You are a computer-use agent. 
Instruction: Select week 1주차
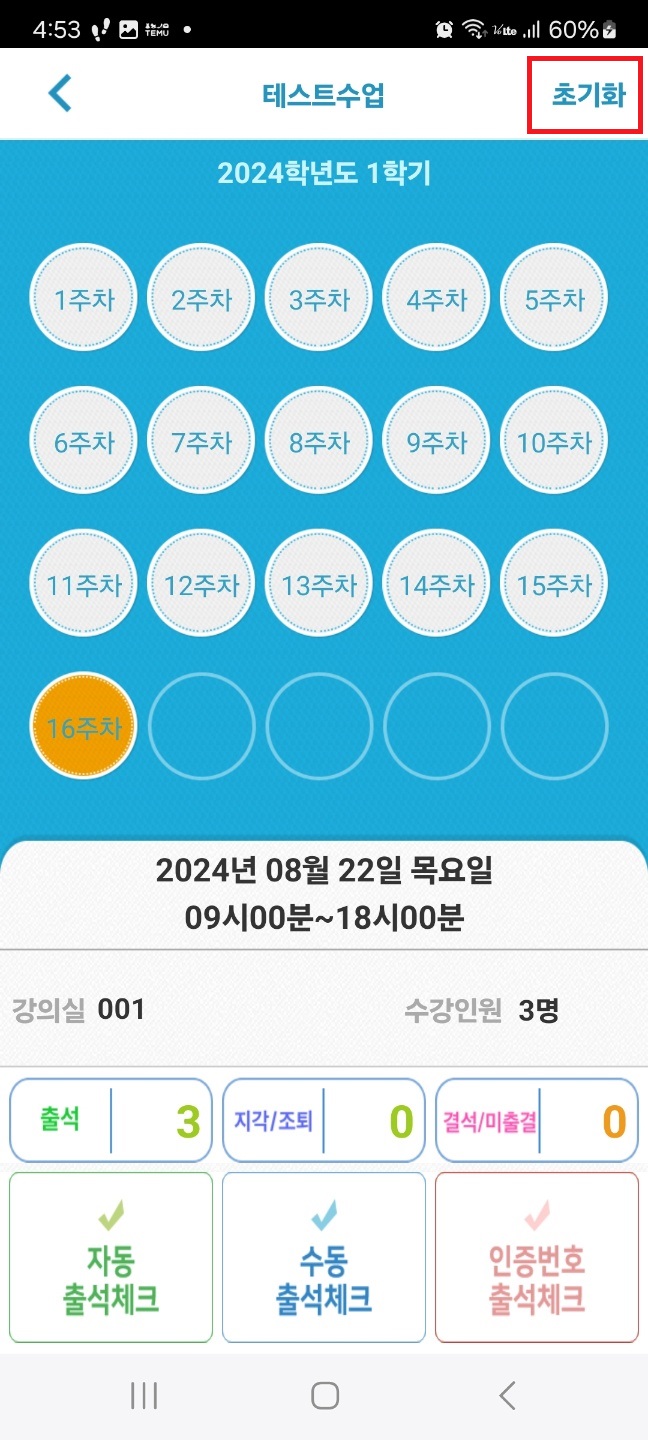tap(84, 299)
